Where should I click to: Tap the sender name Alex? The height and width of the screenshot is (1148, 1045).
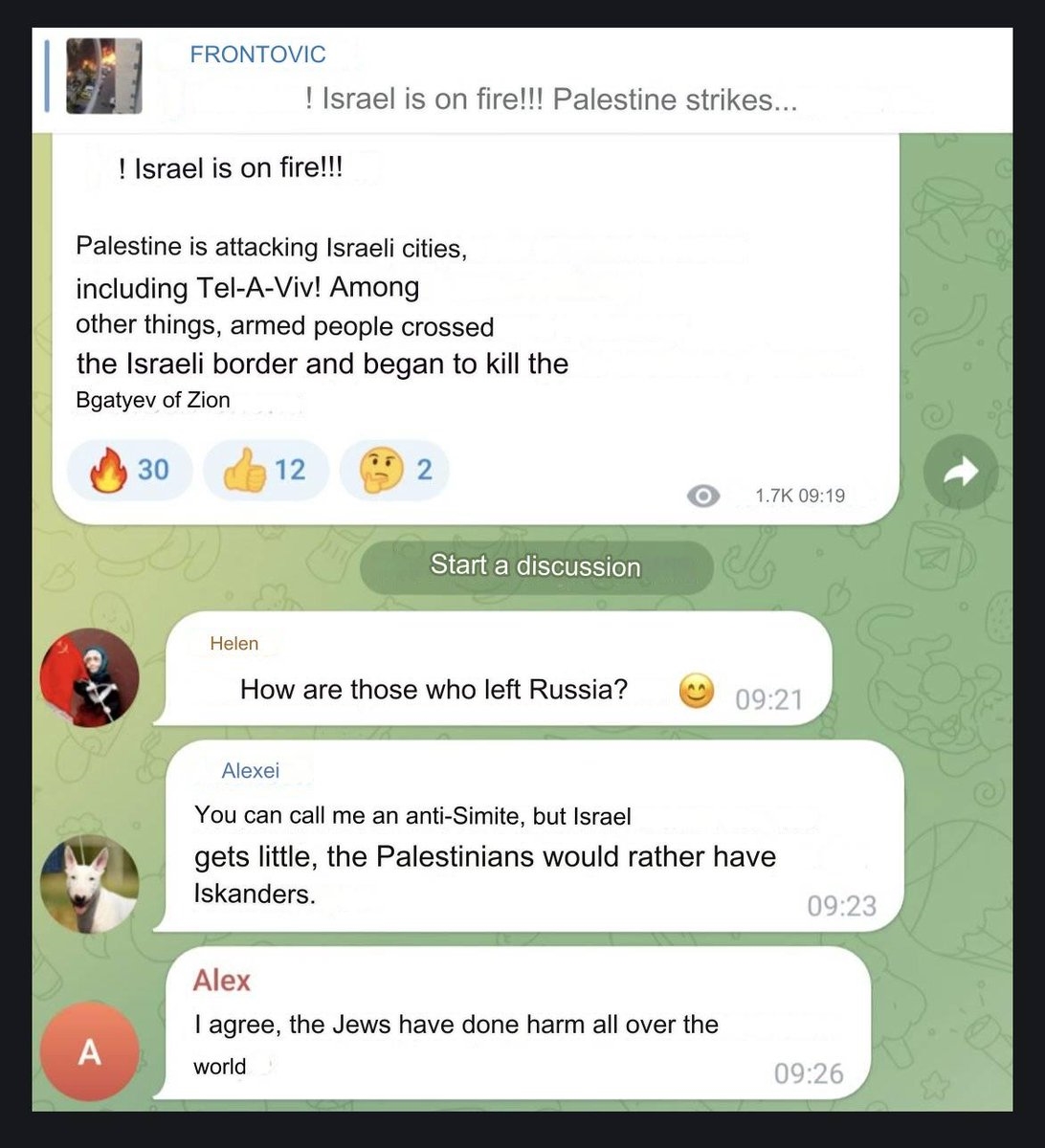[x=221, y=981]
